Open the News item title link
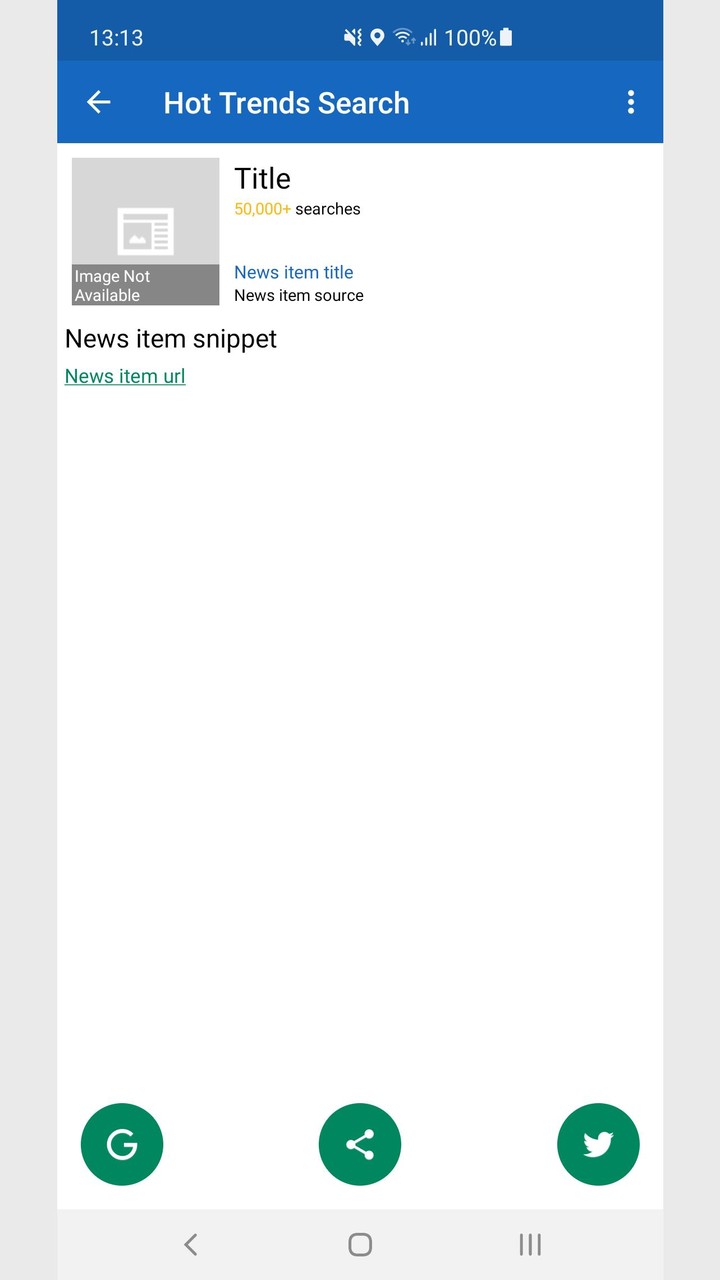Screen dimensions: 720x1280 click(293, 272)
